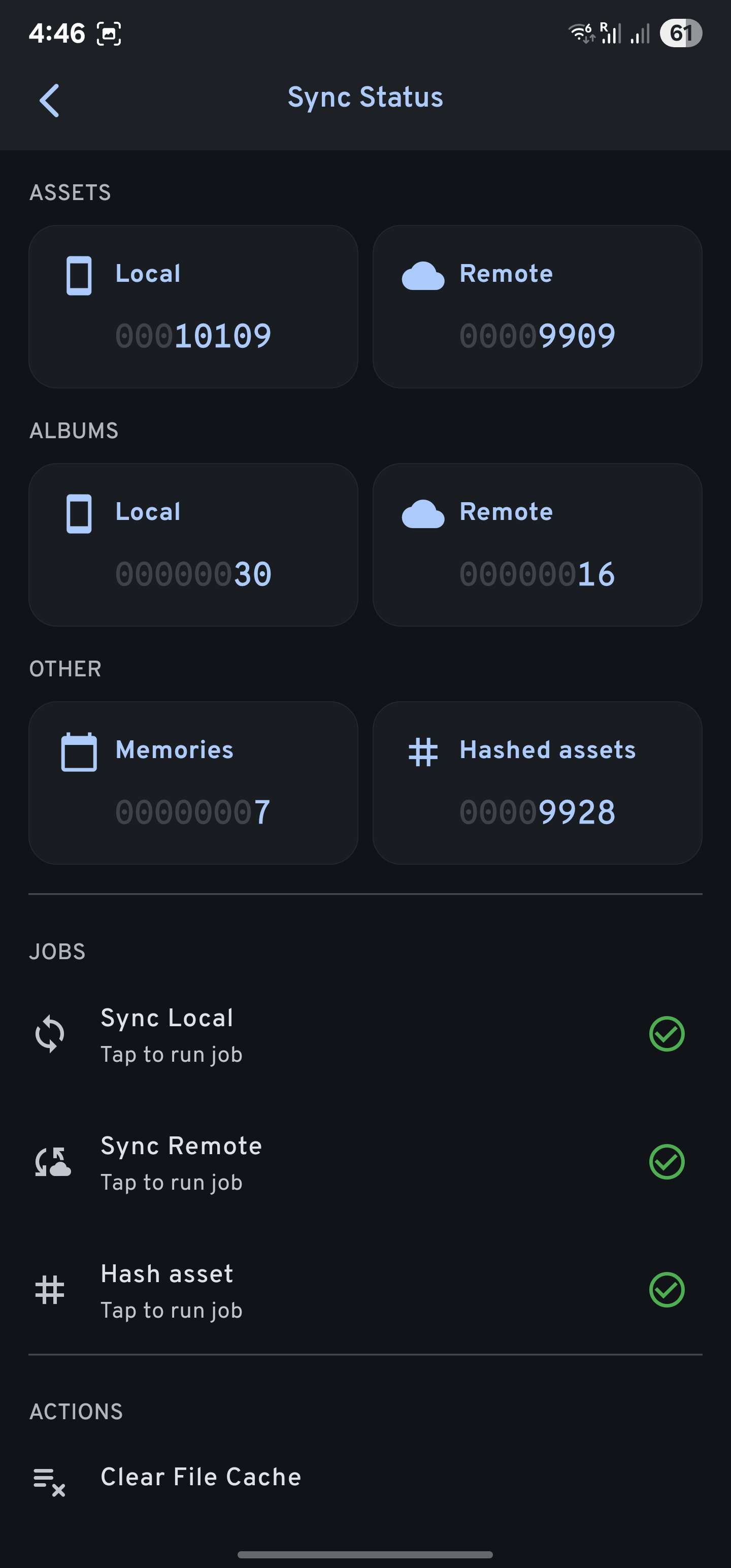The image size is (731, 1568).
Task: Clear File Cache
Action: [200, 1477]
